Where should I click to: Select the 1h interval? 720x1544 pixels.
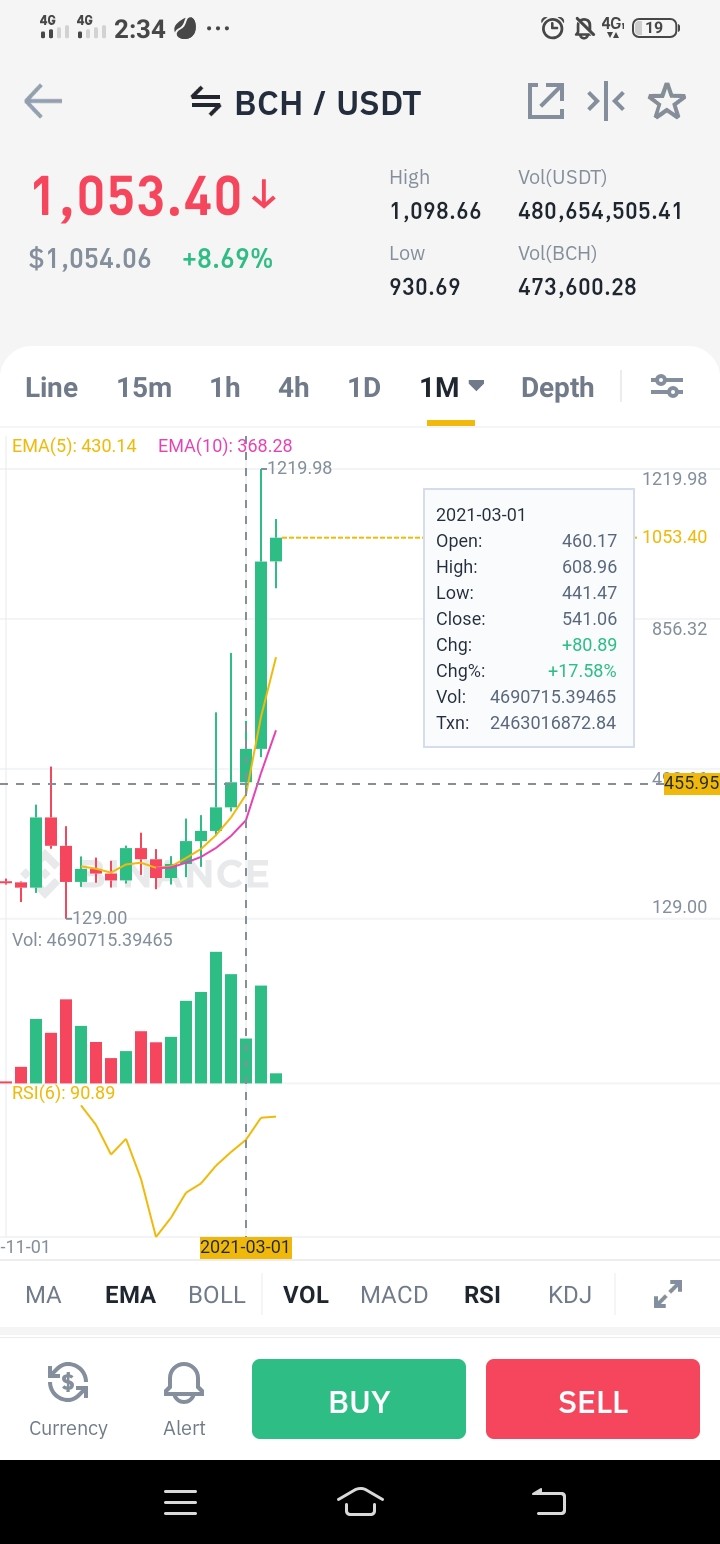click(x=225, y=387)
